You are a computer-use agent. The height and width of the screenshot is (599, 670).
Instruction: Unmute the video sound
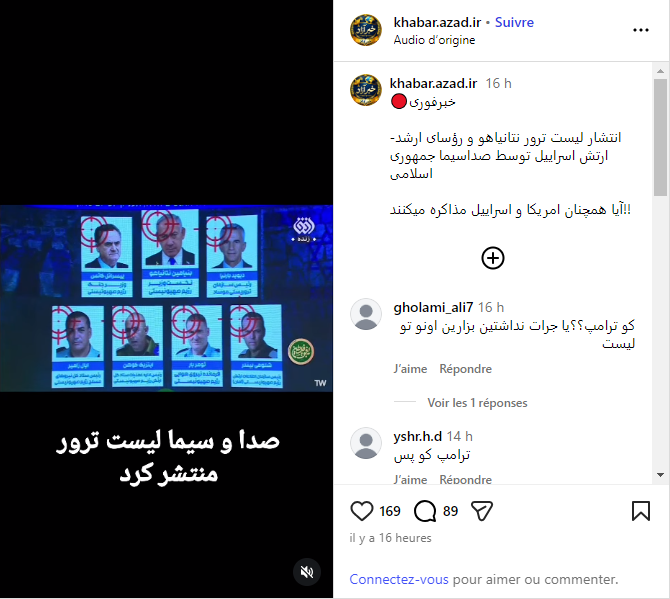[x=307, y=571]
